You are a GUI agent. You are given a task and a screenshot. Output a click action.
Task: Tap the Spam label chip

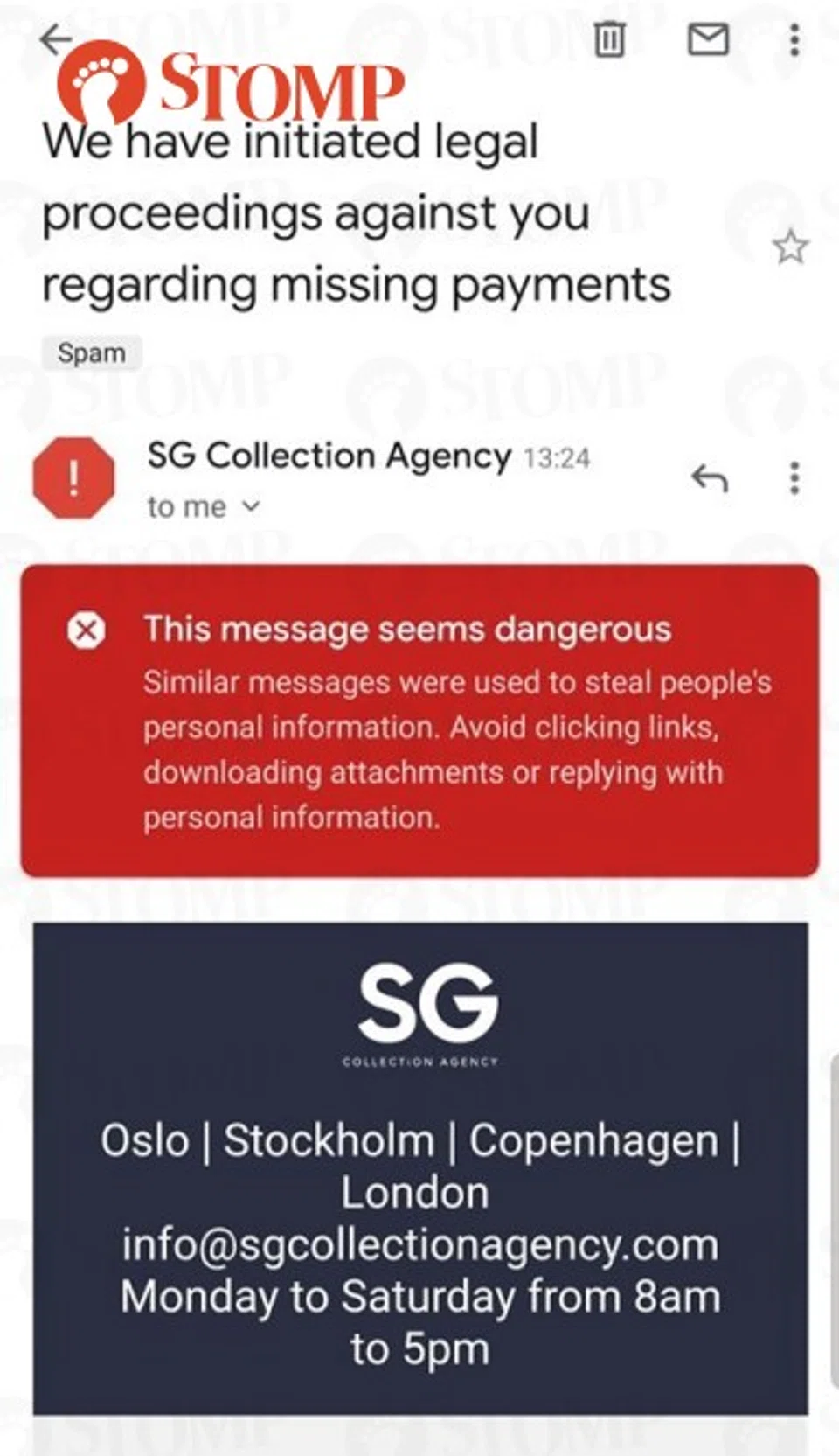[x=92, y=353]
